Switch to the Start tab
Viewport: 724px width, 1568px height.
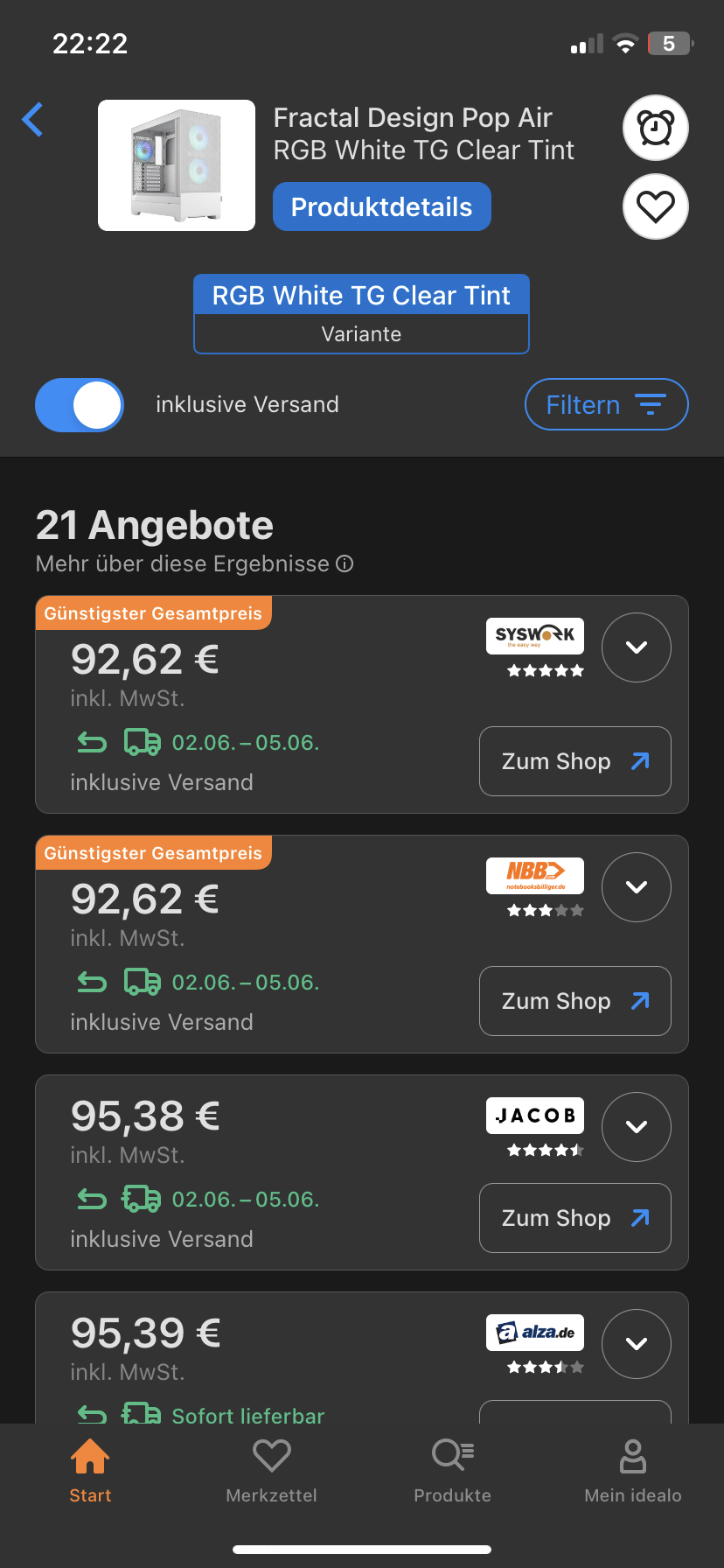pyautogui.click(x=90, y=1470)
